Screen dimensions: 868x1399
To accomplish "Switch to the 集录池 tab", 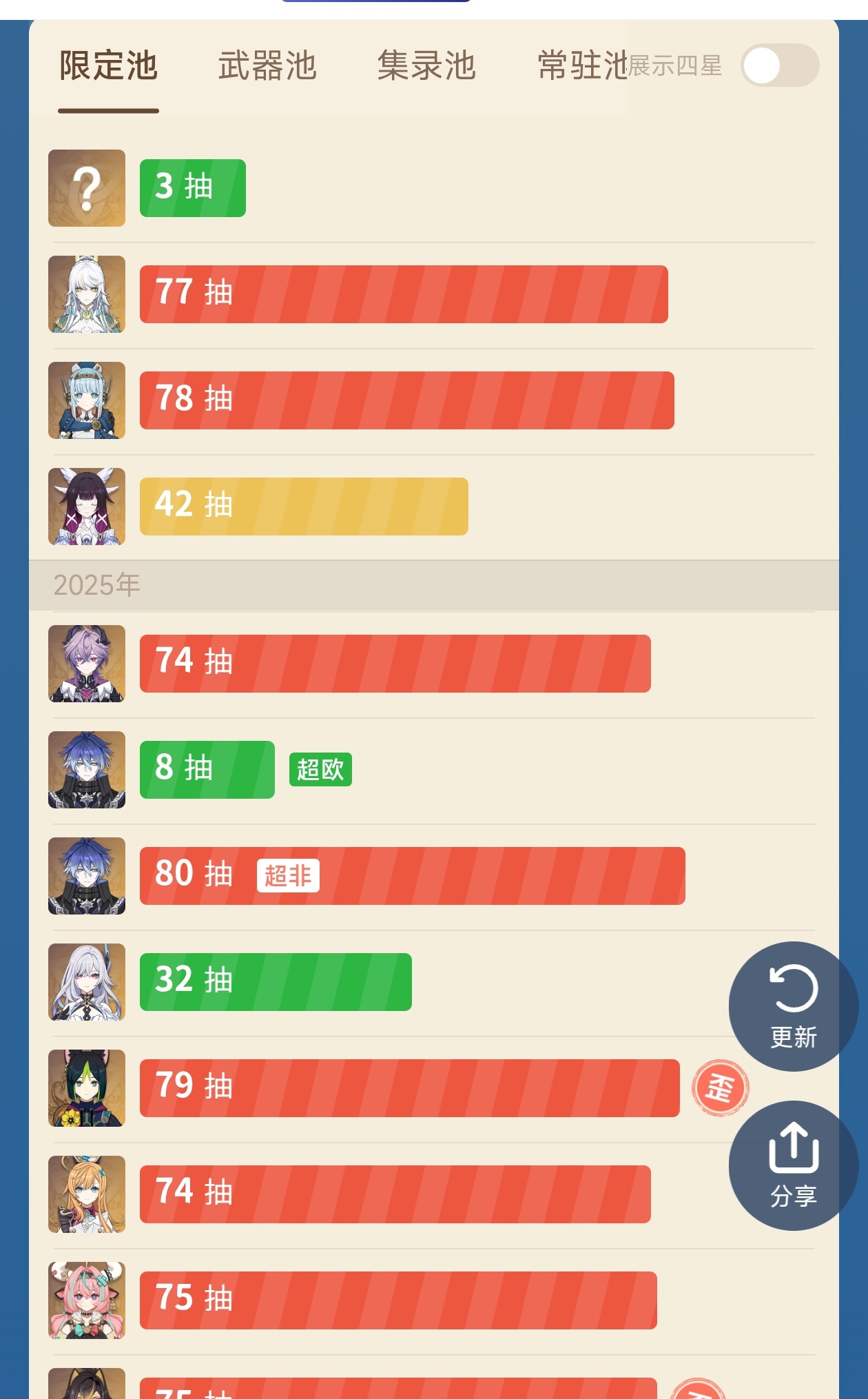I will 426,66.
